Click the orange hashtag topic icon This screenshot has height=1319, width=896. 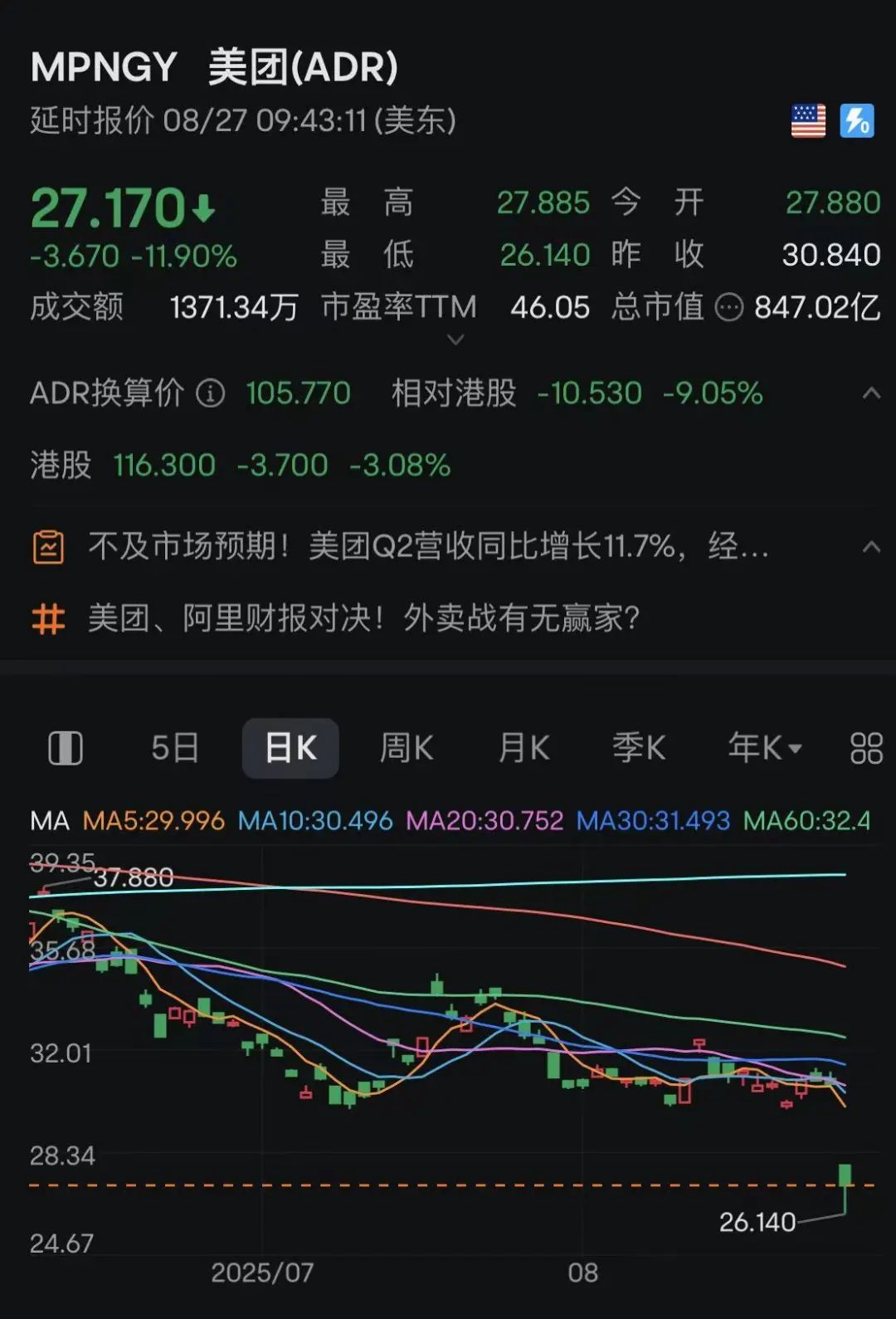click(48, 618)
